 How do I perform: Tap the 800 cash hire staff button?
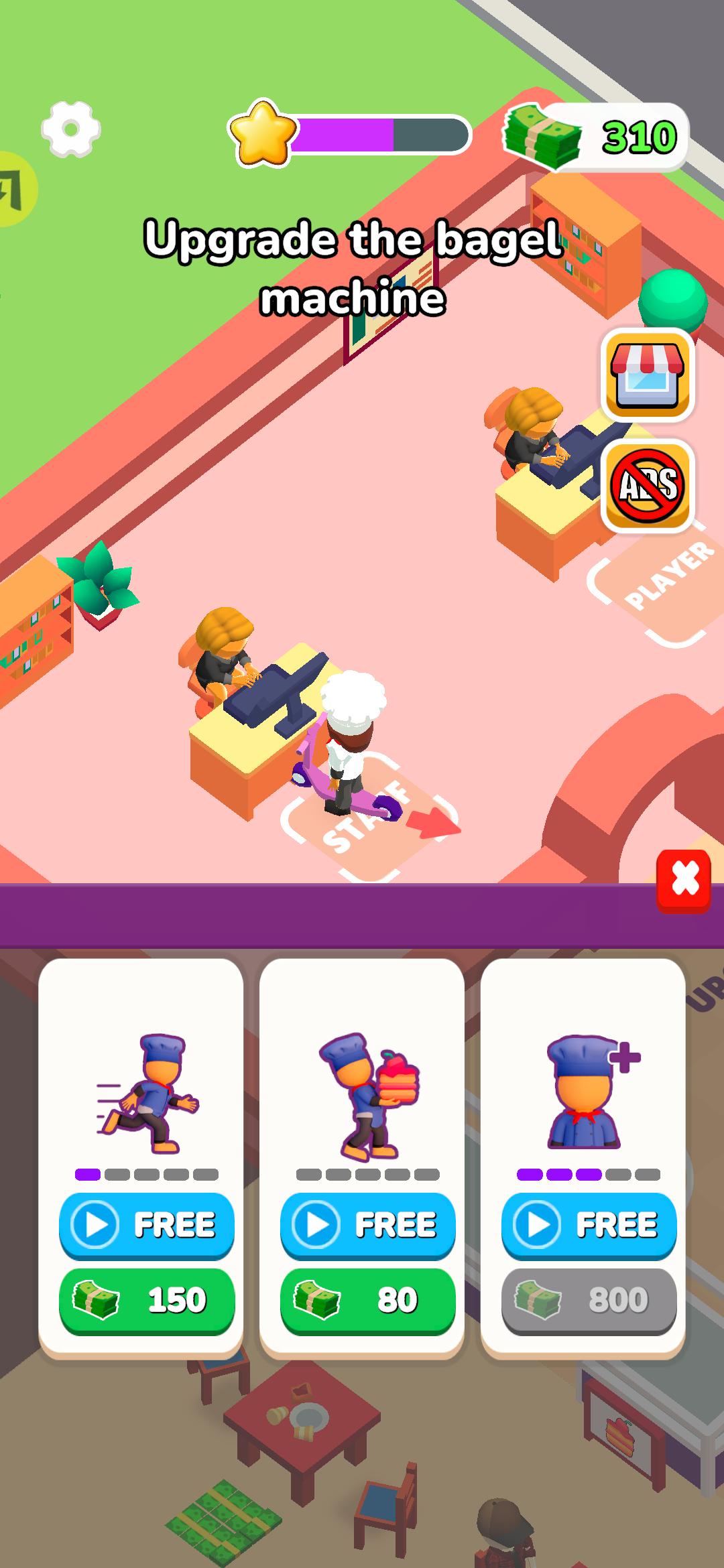point(589,1300)
